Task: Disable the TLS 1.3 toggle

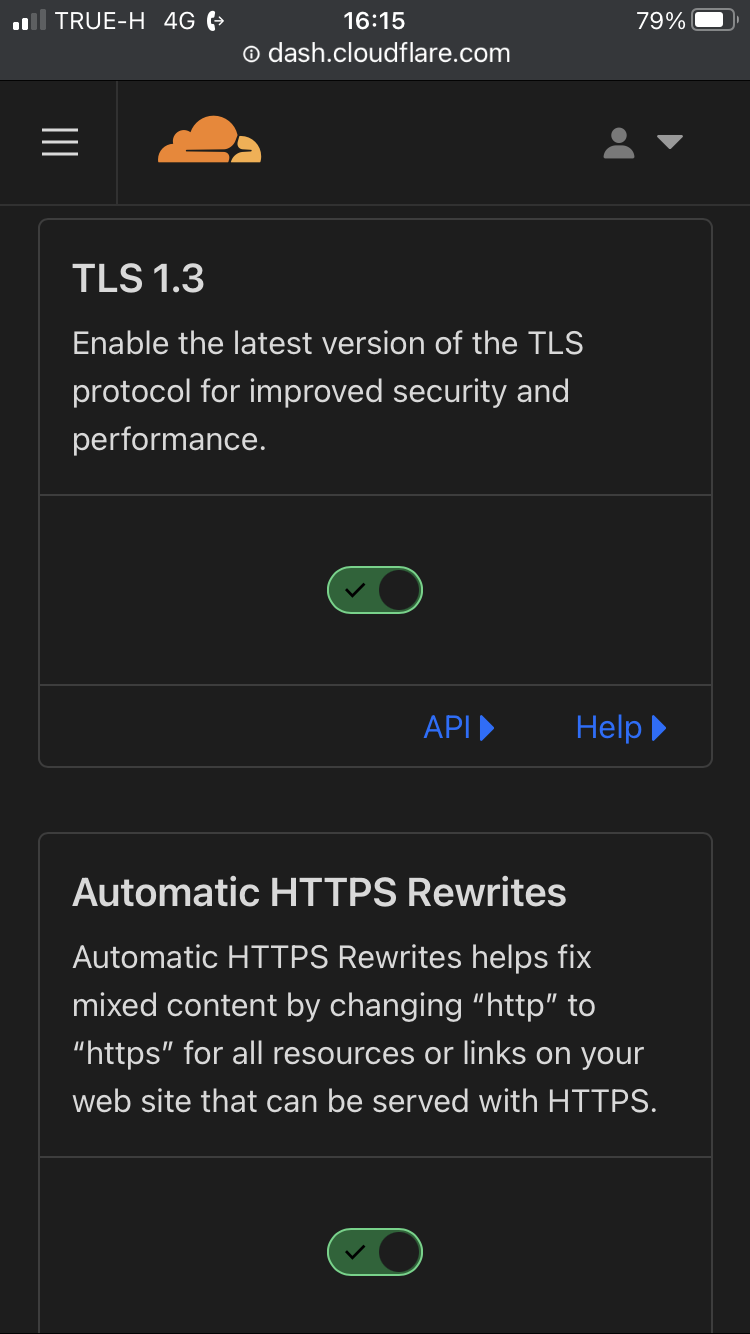Action: point(375,590)
